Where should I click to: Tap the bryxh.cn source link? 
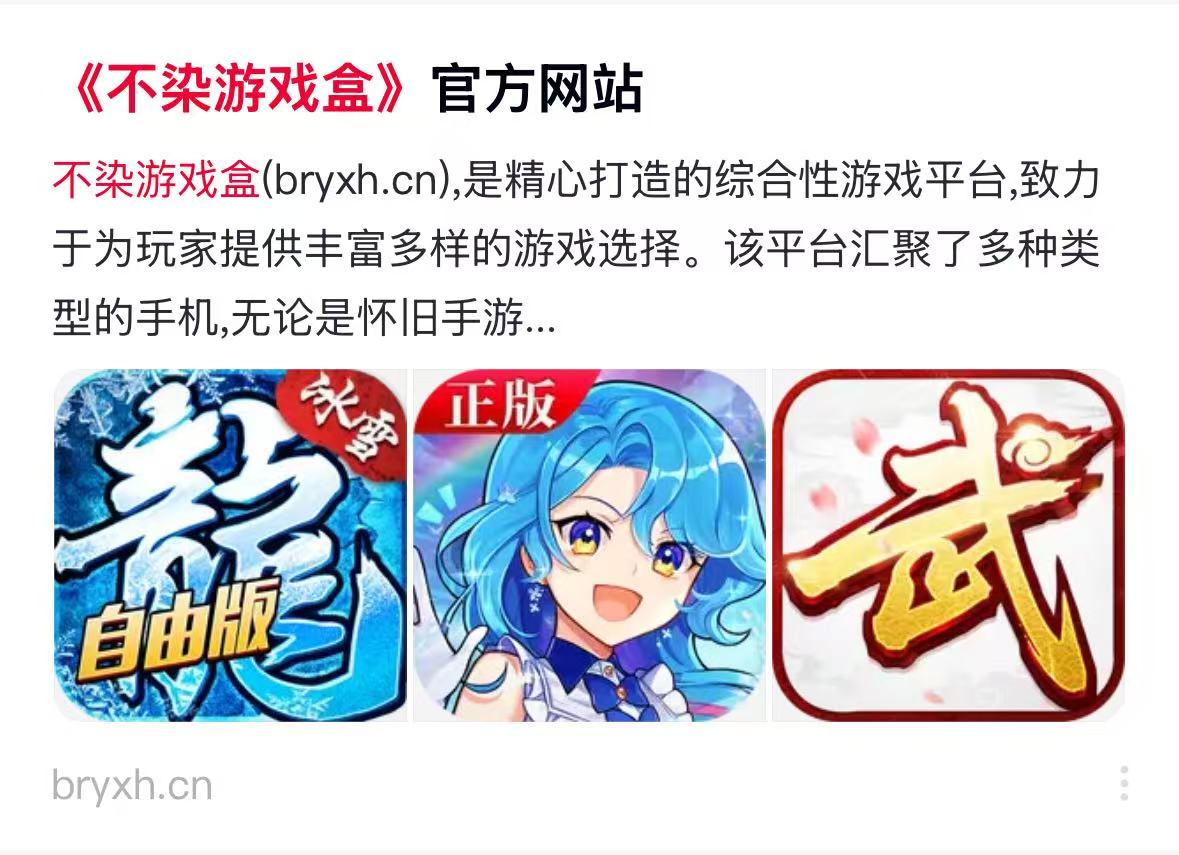coord(132,786)
